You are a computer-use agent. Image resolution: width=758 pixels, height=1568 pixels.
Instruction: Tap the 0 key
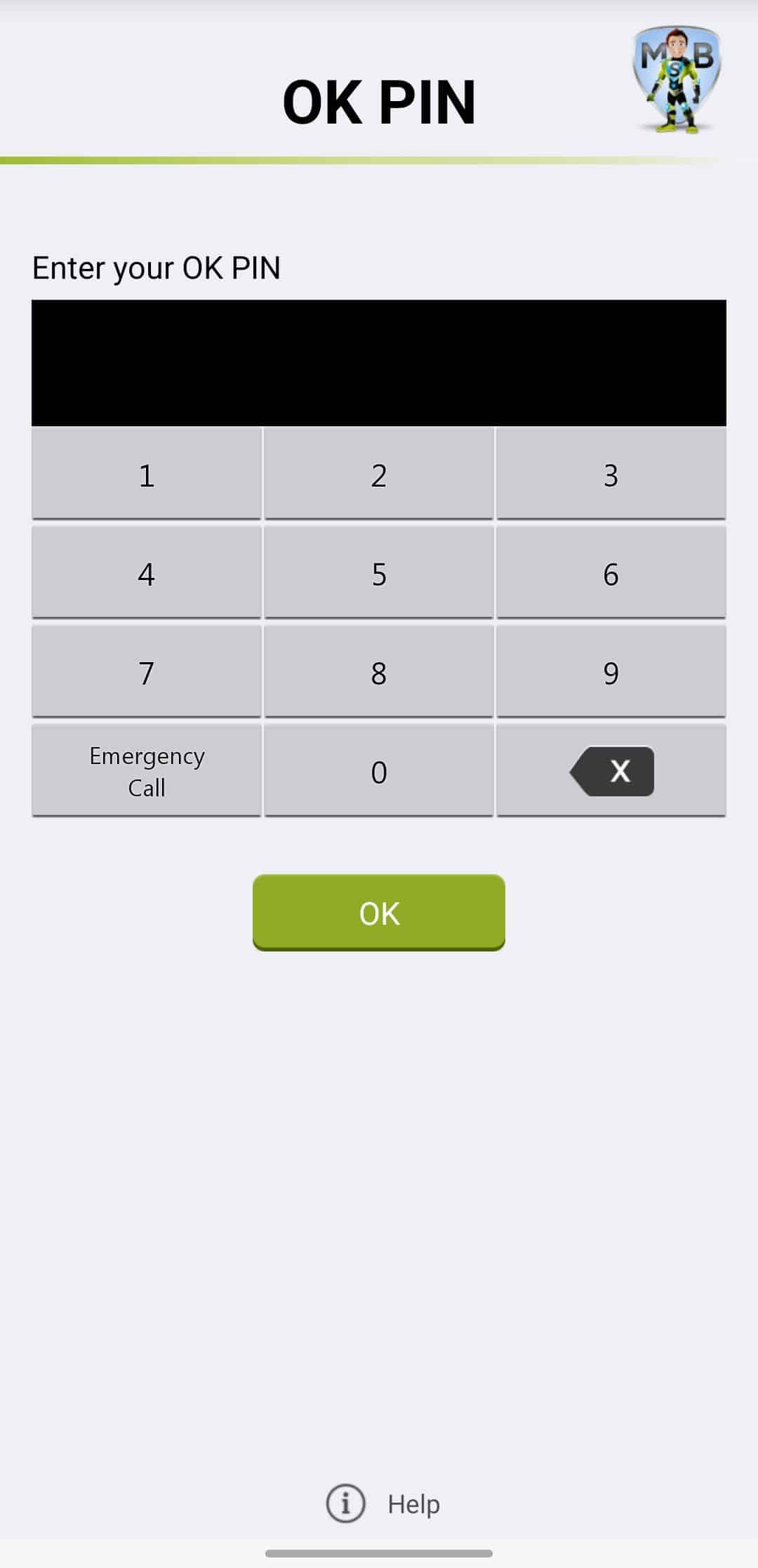[378, 772]
